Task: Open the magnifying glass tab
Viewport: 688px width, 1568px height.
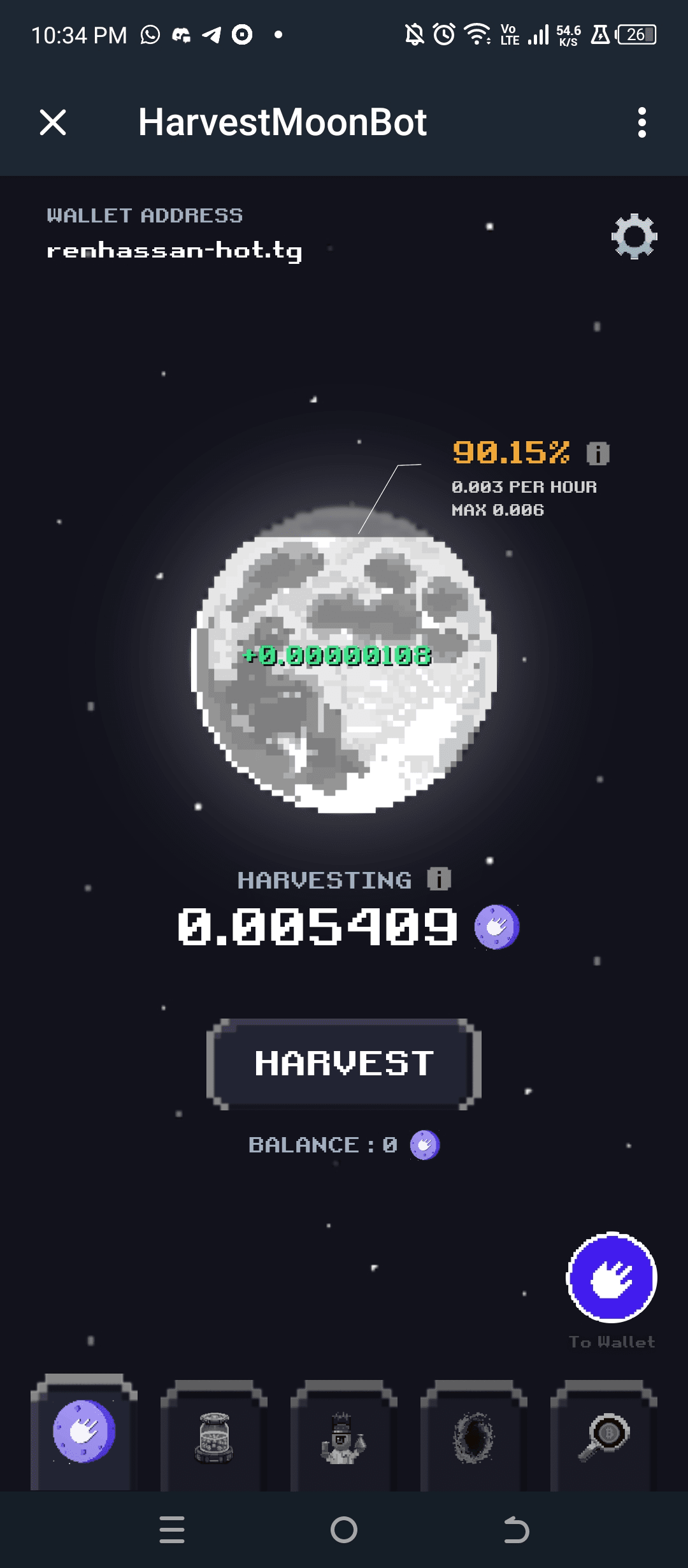Action: 604,1437
